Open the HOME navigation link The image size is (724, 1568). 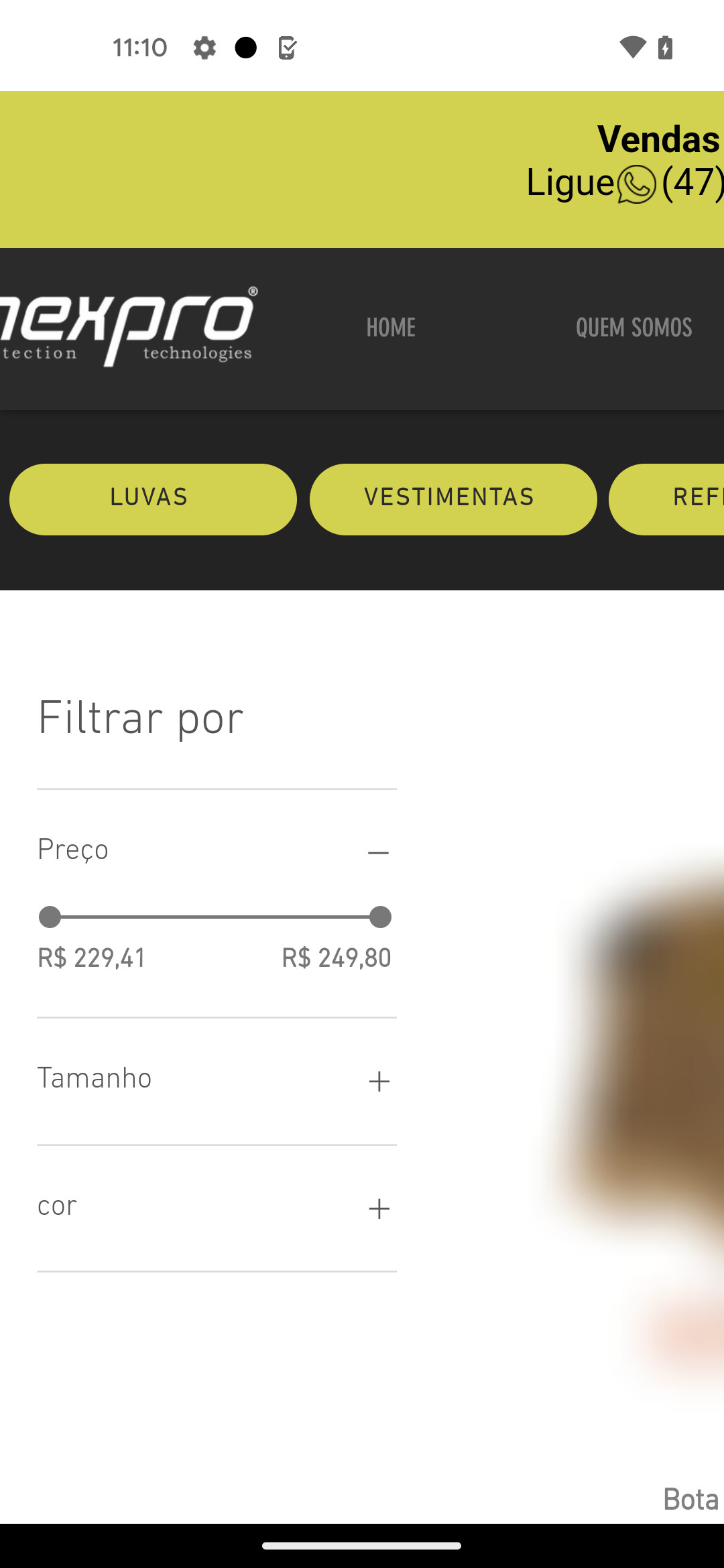[x=391, y=328]
